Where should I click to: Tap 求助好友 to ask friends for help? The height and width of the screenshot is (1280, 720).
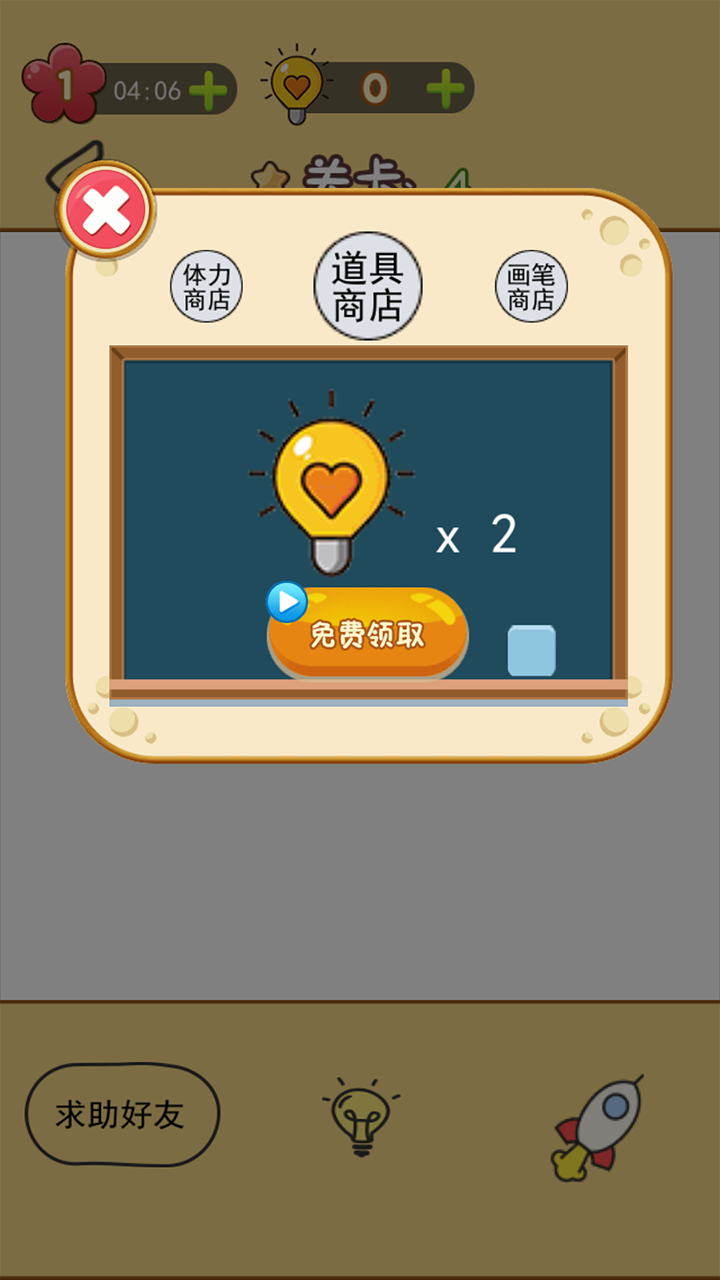121,1115
